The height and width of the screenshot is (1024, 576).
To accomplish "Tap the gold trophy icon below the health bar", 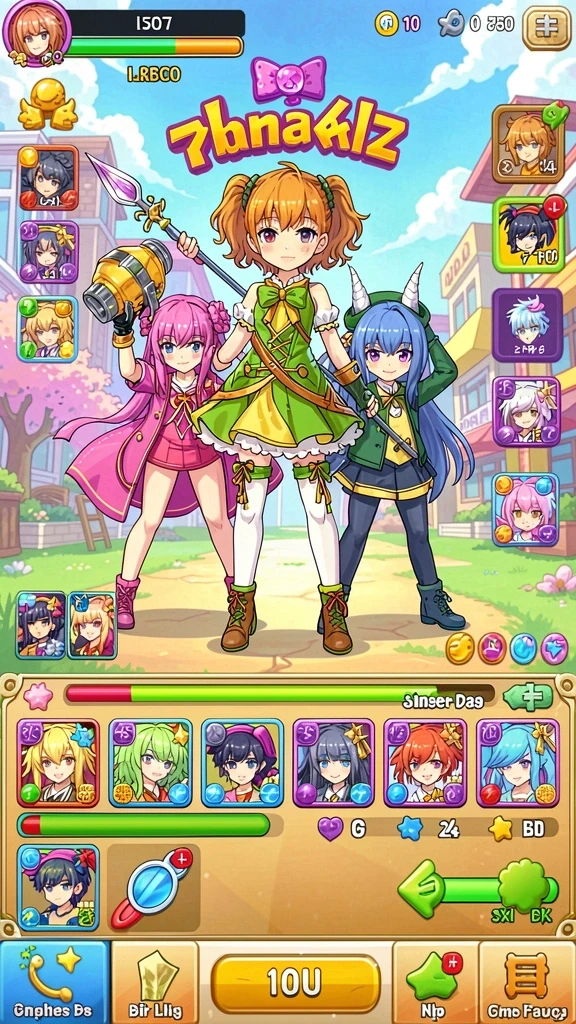I will click(47, 103).
